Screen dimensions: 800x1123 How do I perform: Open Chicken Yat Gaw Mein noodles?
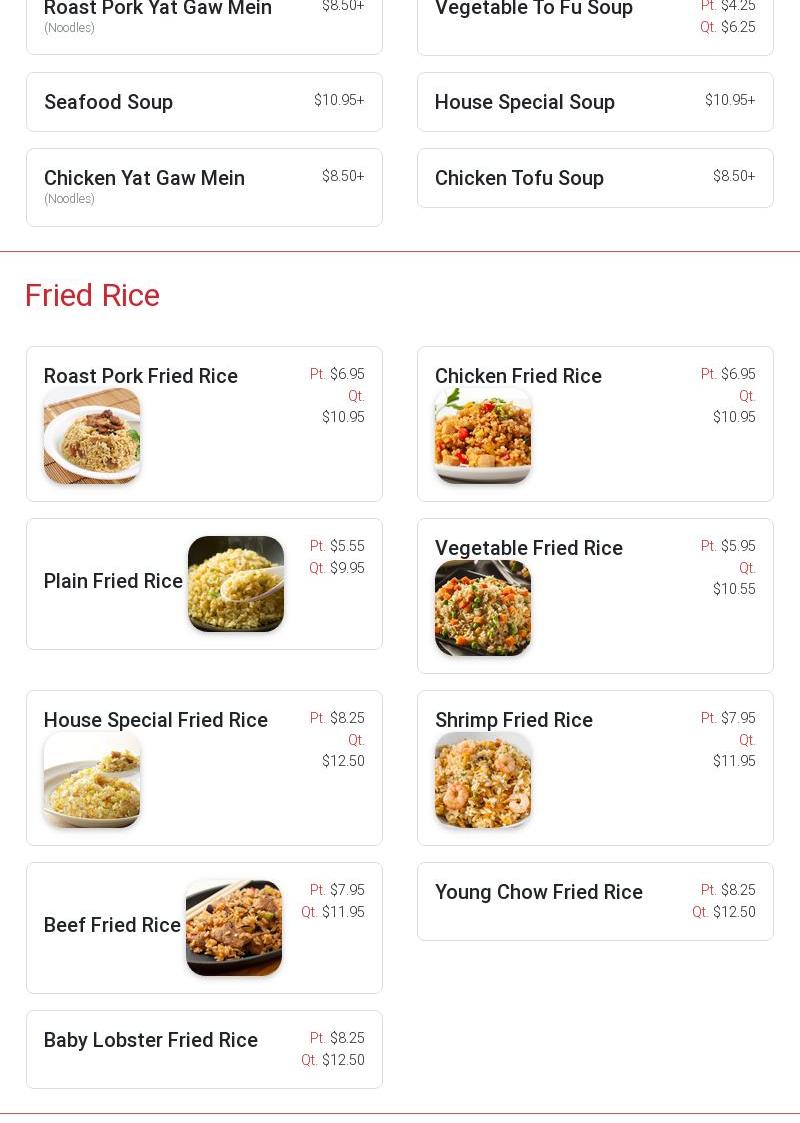[x=204, y=187]
